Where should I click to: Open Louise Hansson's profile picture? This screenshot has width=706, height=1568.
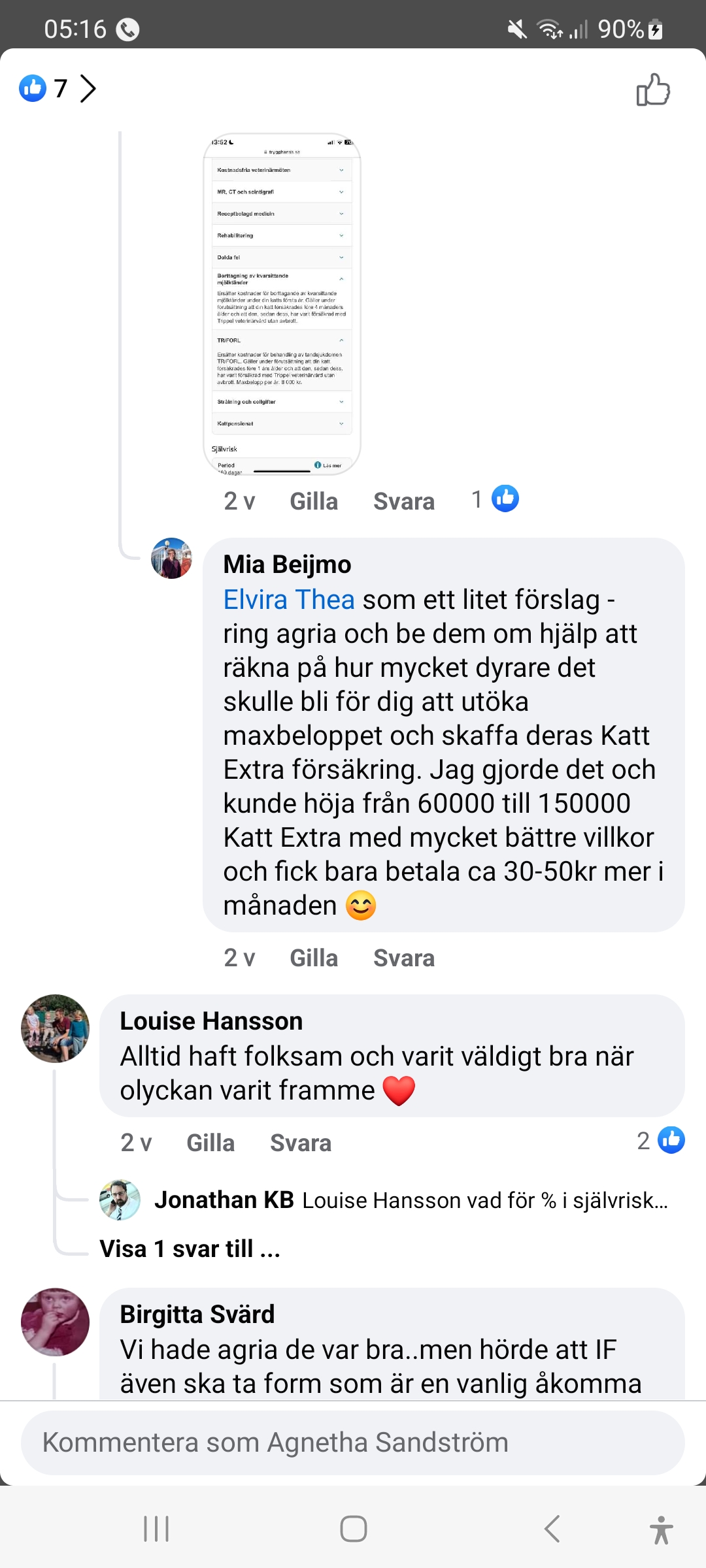click(x=56, y=1028)
